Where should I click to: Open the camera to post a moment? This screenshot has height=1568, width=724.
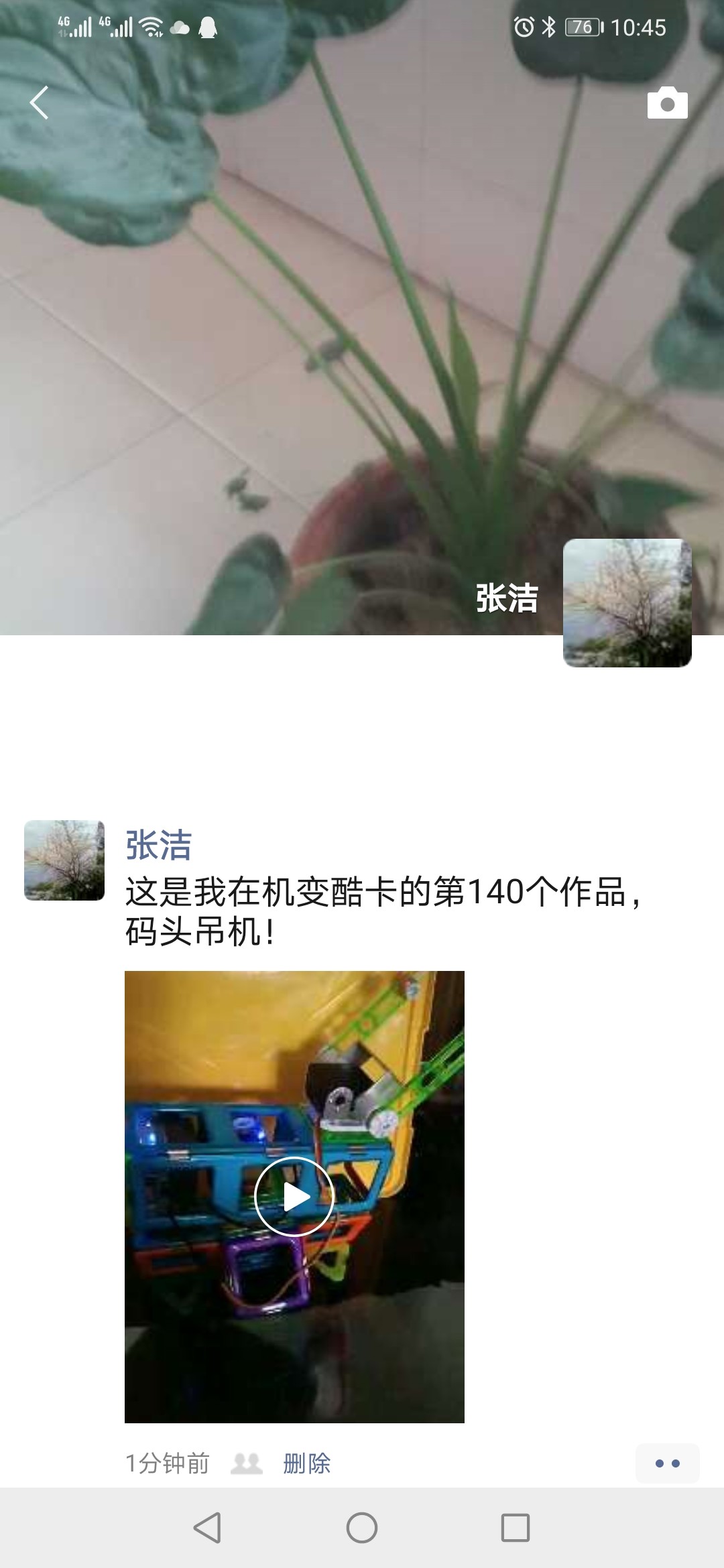click(667, 103)
